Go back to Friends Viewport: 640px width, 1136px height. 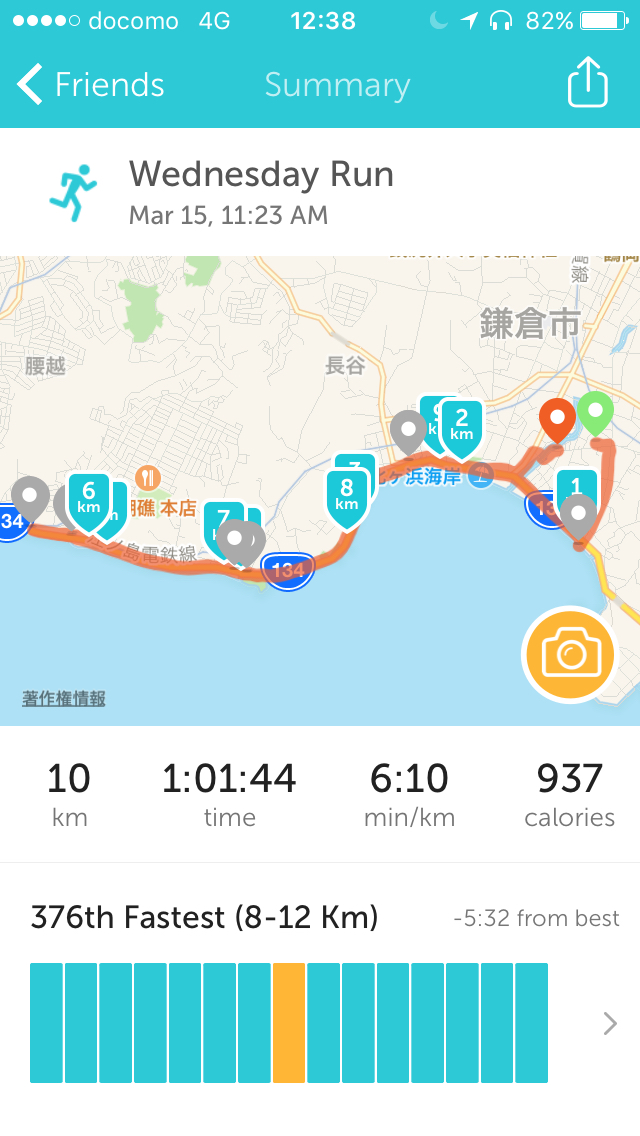point(90,85)
